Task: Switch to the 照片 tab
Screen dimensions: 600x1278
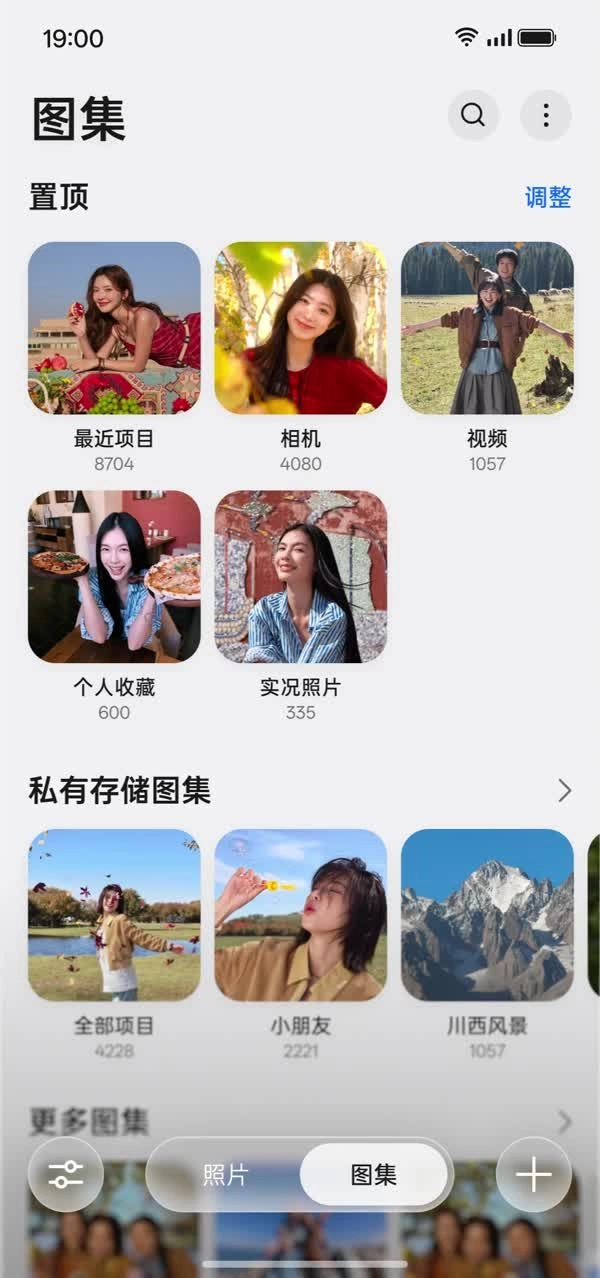Action: [x=225, y=1175]
